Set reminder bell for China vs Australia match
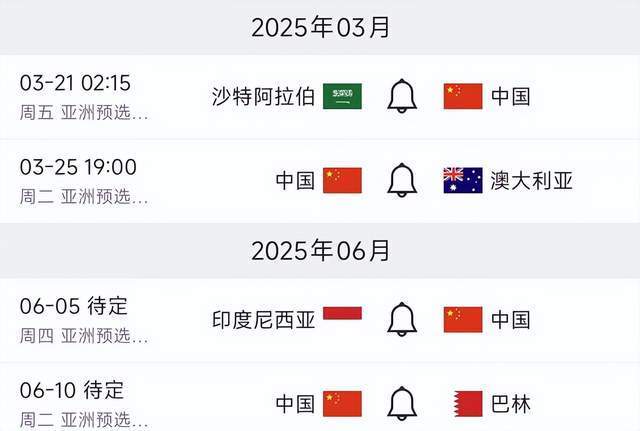Screen dimensions: 640x431 (402, 180)
